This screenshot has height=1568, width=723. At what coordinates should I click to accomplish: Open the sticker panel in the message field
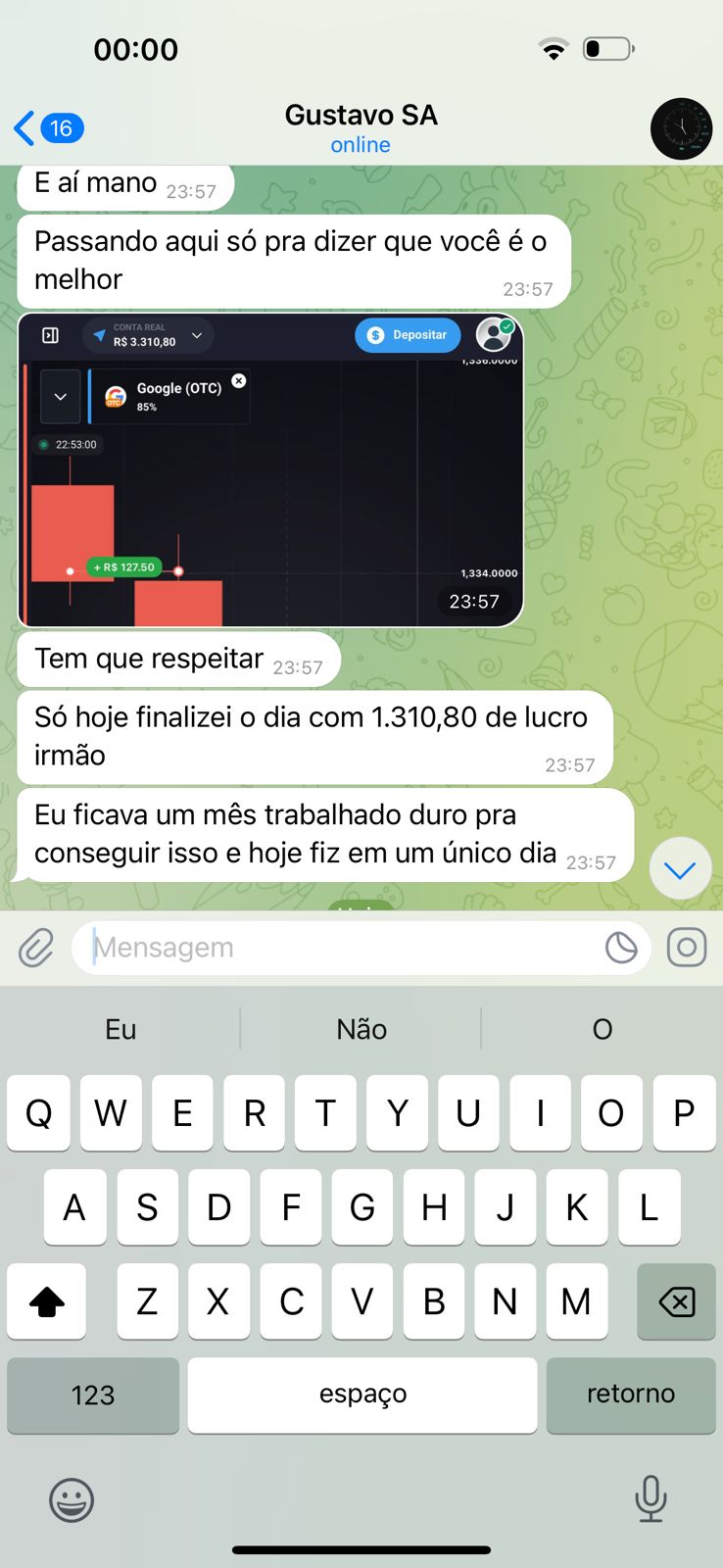(621, 948)
